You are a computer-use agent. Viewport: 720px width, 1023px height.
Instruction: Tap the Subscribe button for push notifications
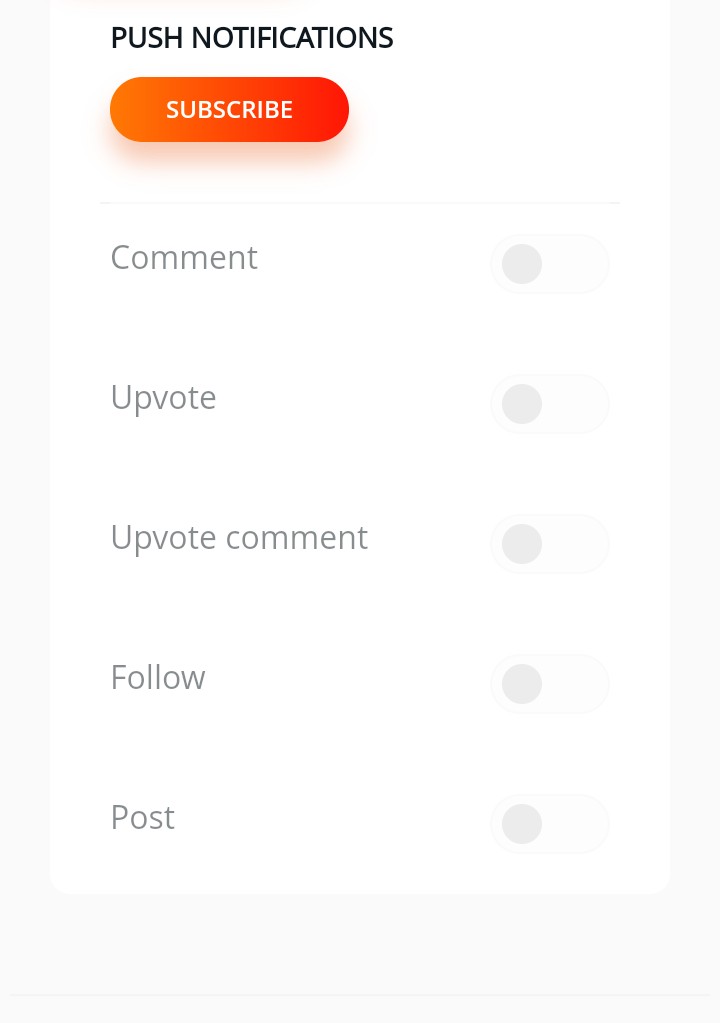point(229,109)
